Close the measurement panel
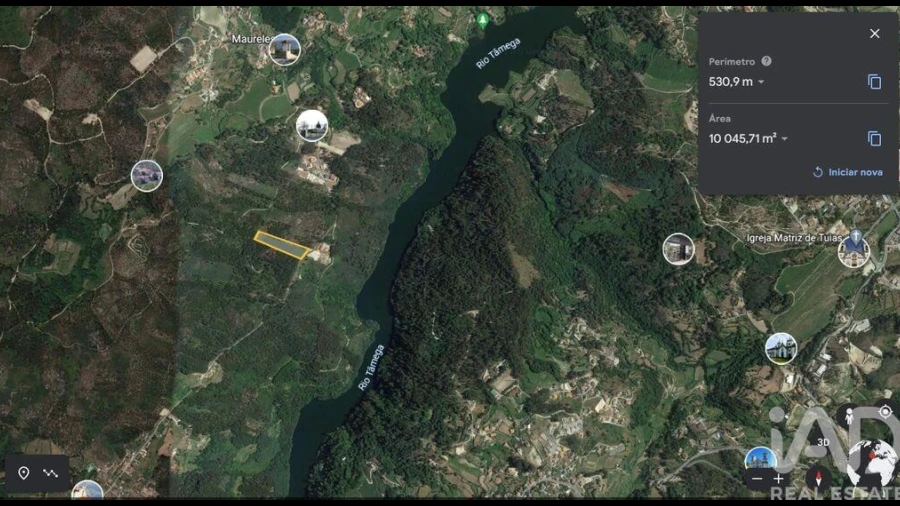Viewport: 900px width, 506px height. tap(874, 33)
